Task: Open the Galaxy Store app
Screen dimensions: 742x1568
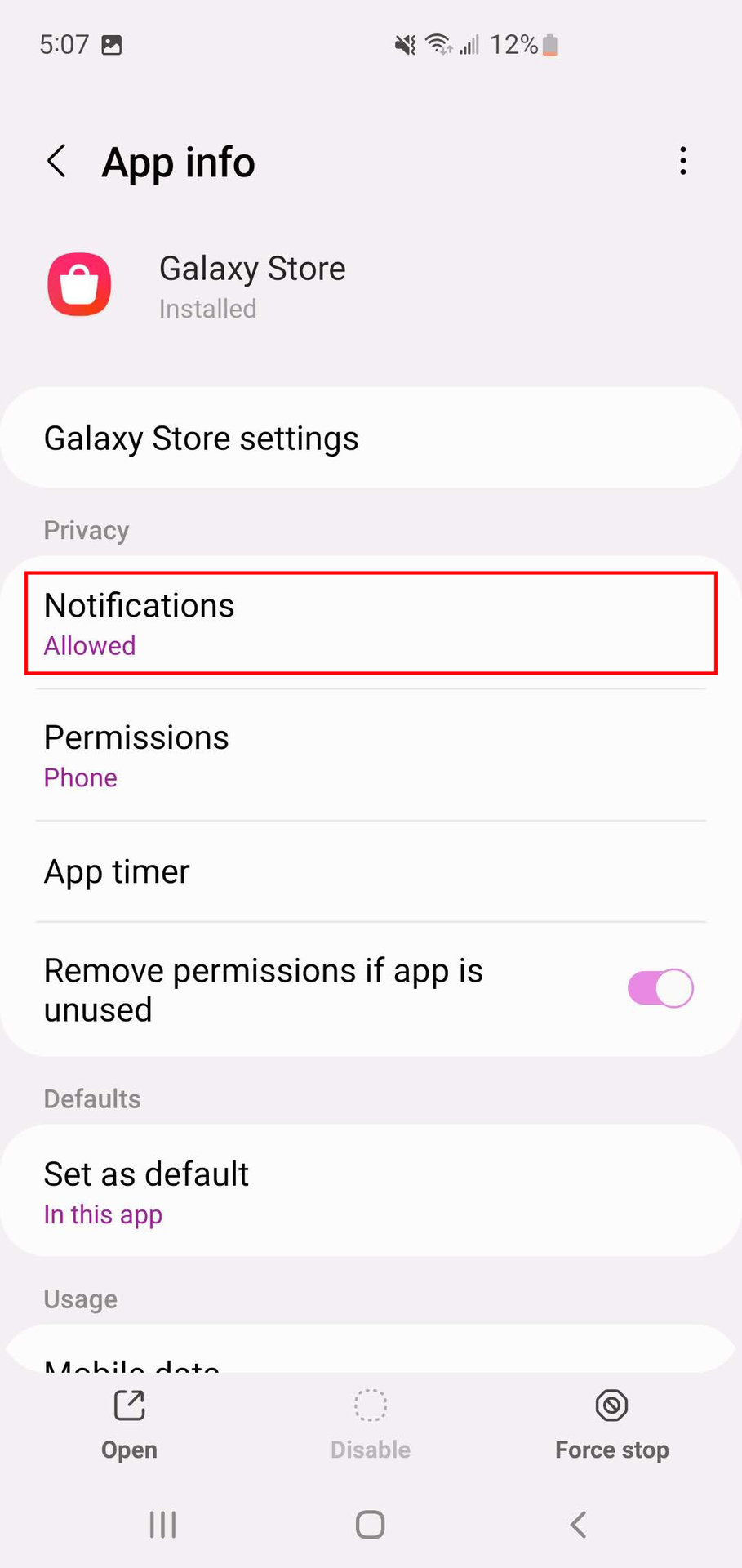Action: (129, 1424)
